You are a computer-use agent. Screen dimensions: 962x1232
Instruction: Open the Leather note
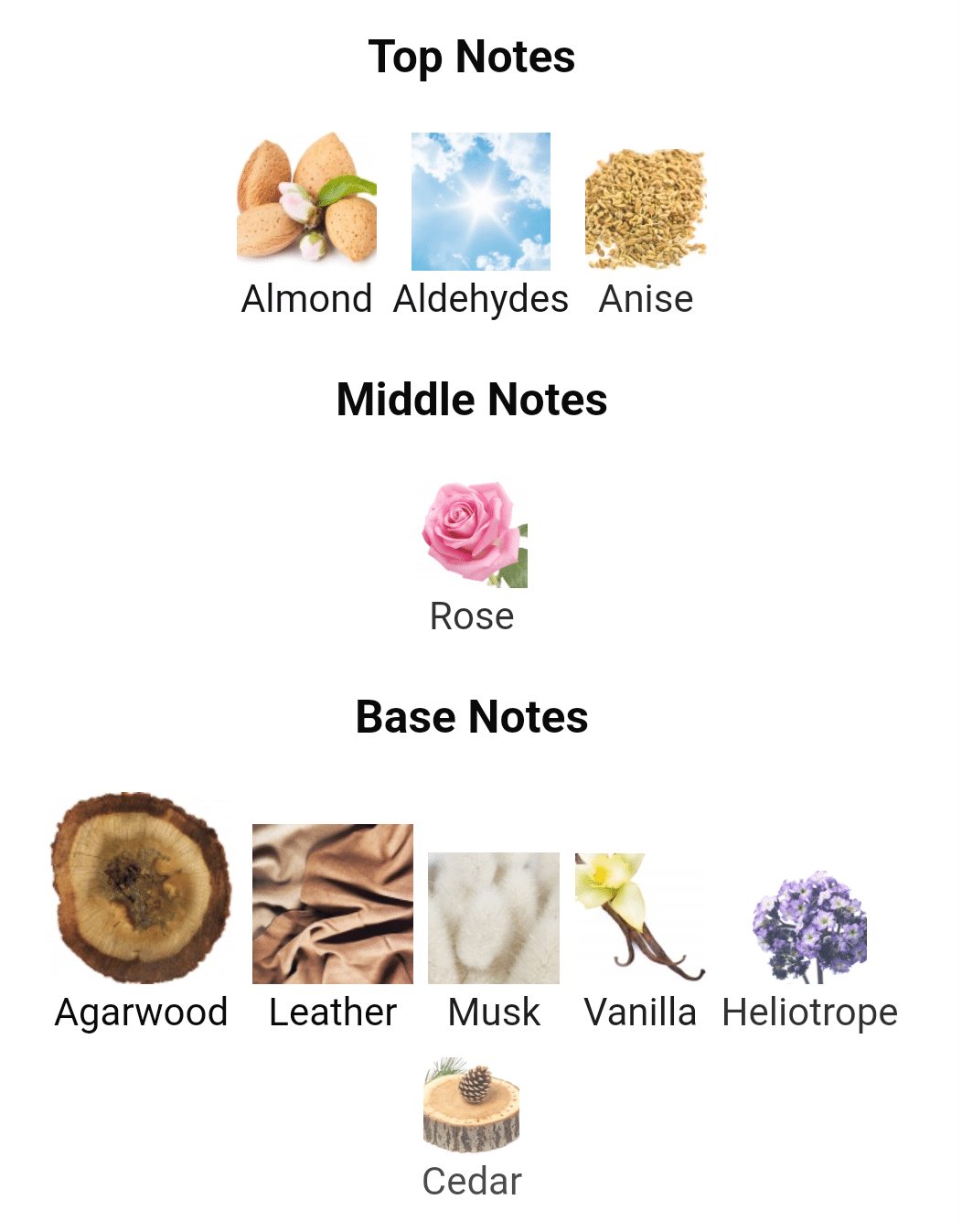pos(333,928)
